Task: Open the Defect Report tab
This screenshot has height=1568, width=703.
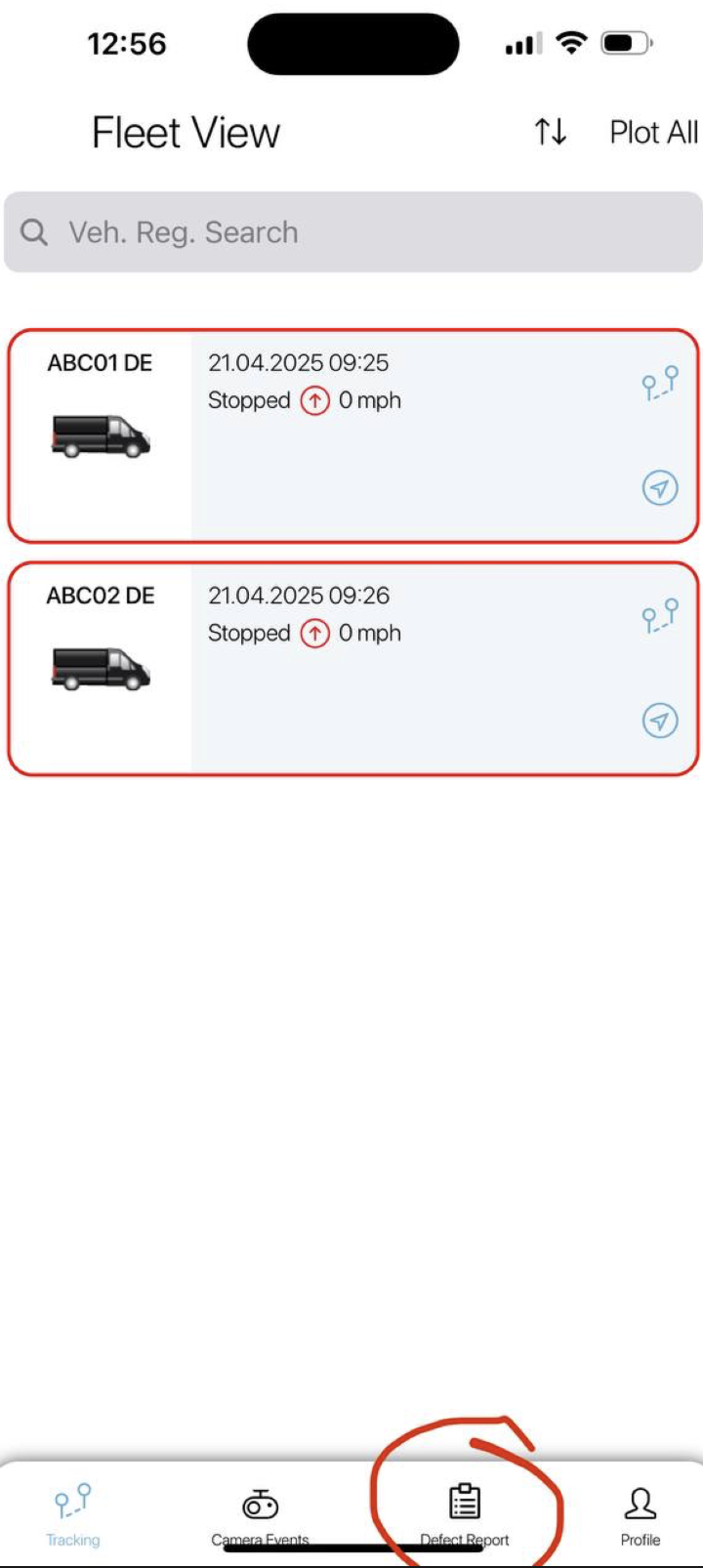Action: point(465,1515)
